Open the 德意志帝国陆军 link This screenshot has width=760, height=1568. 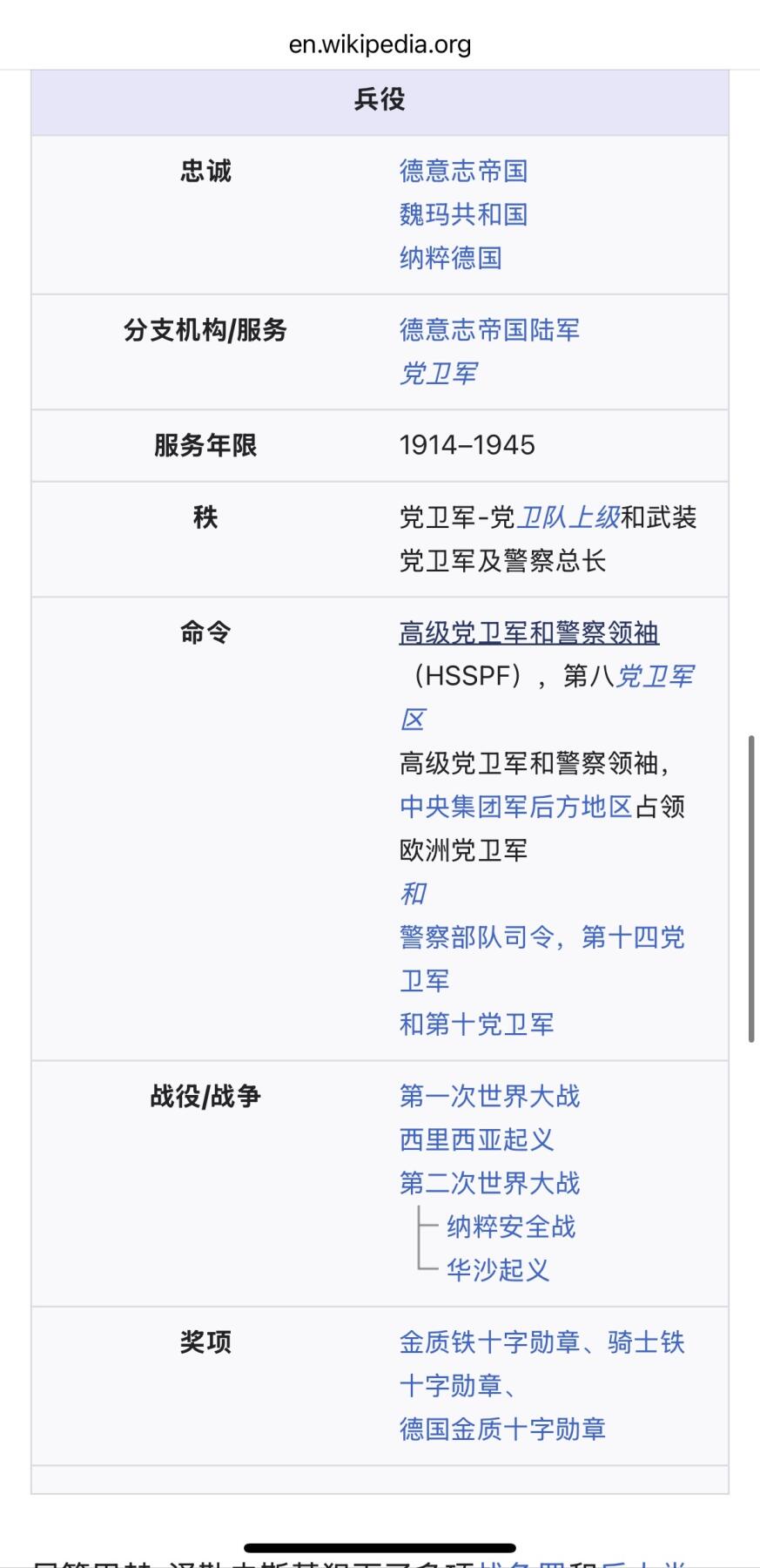pos(492,329)
